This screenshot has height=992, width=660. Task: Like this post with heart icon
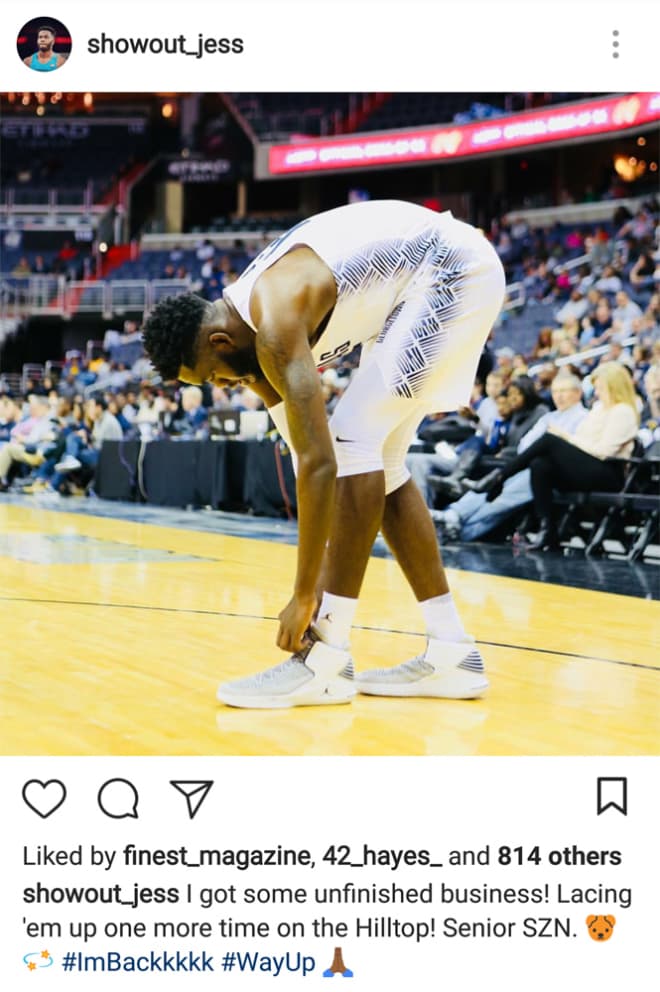click(x=44, y=798)
